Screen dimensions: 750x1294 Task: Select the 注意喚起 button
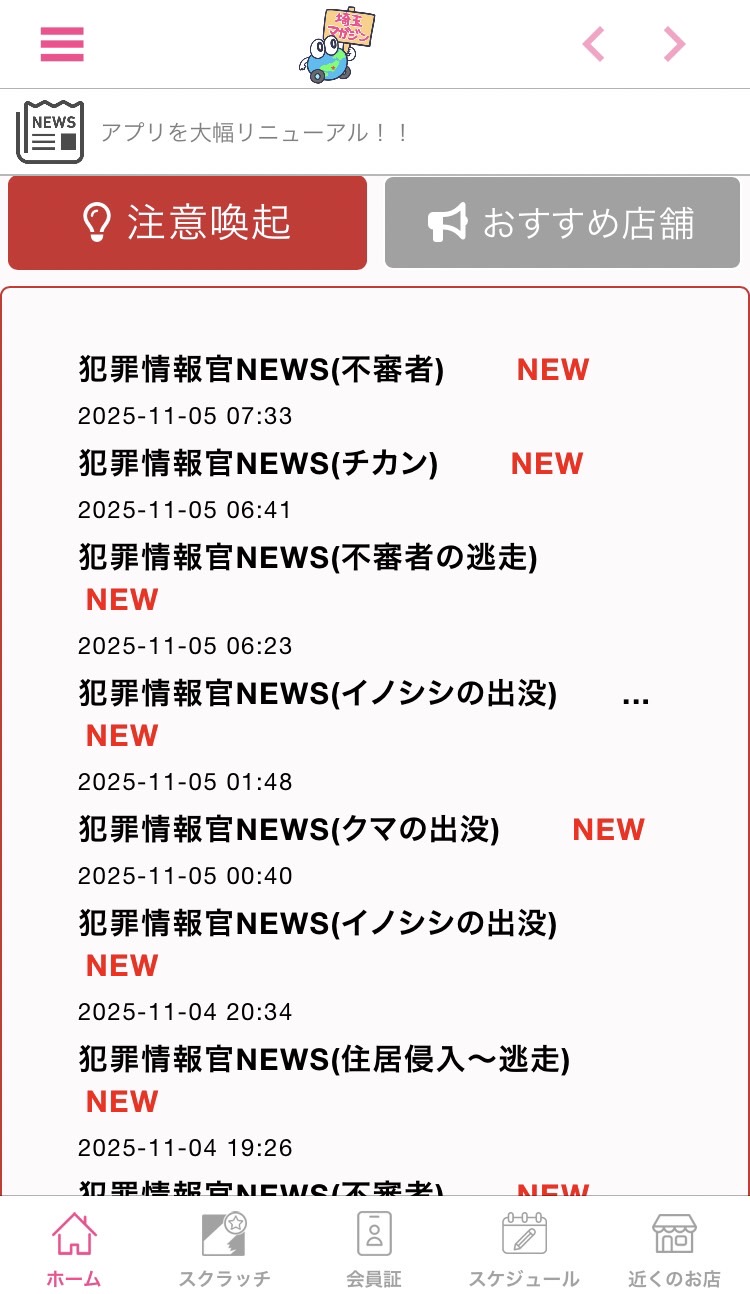[x=188, y=223]
